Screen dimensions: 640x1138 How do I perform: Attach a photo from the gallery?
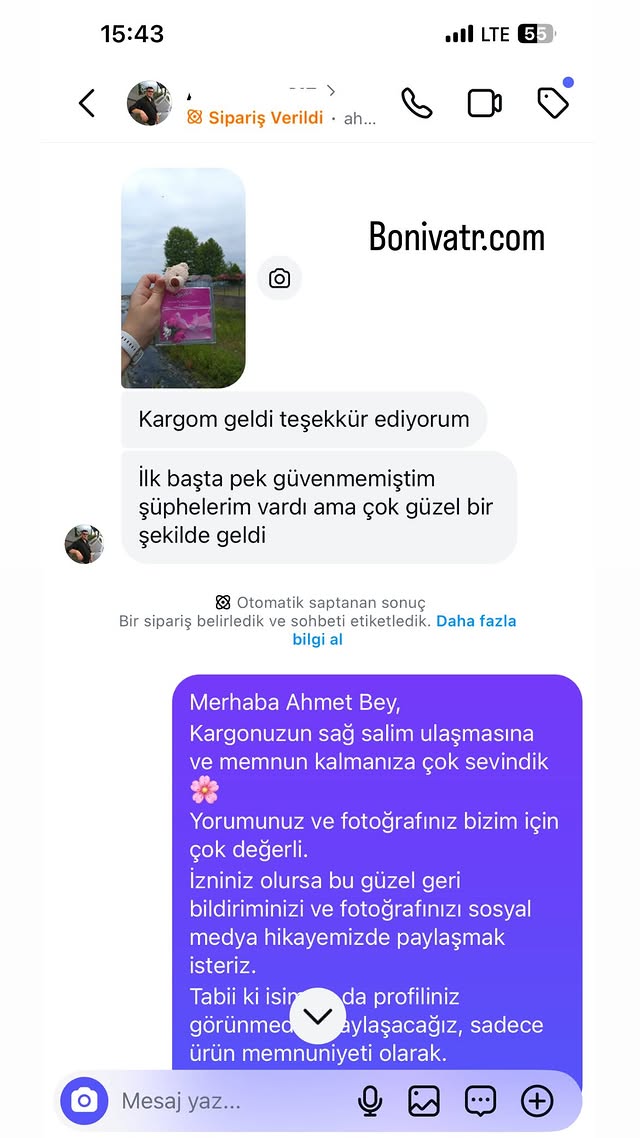coord(424,1102)
